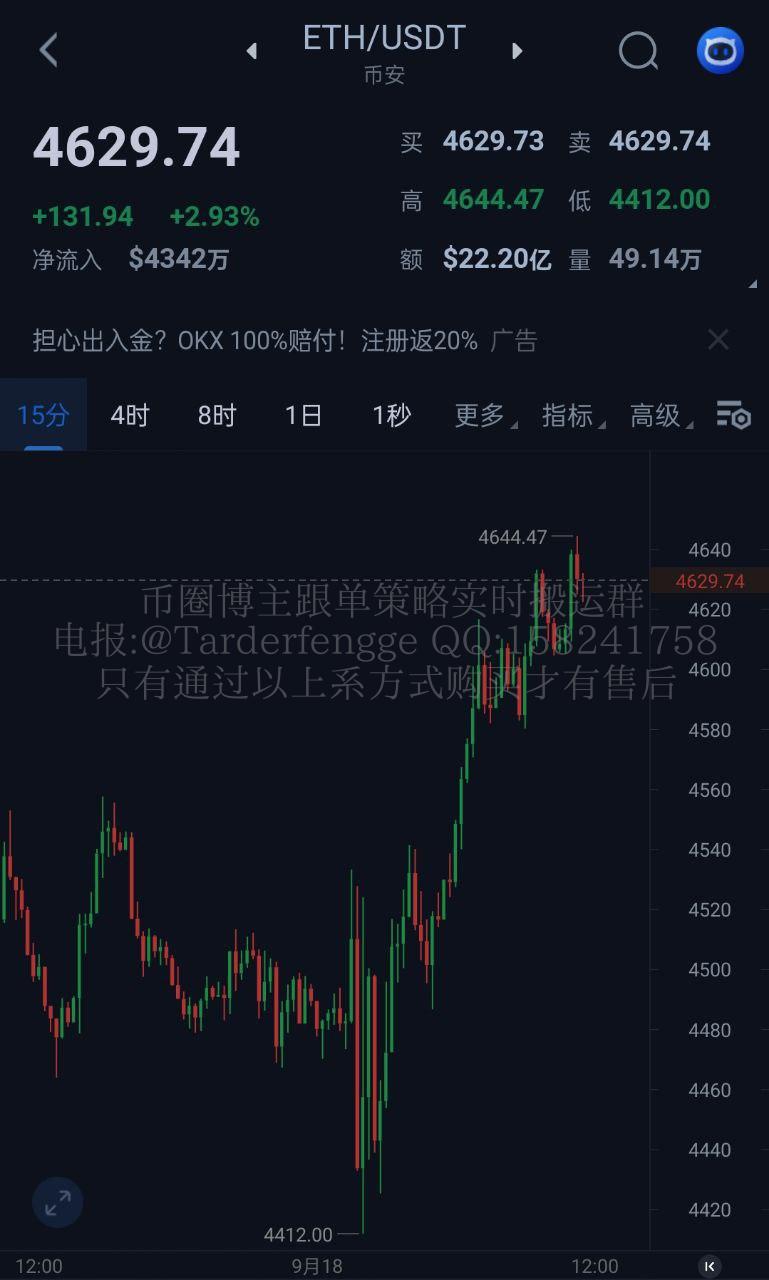Switch to the 4时 timeframe
Image resolution: width=769 pixels, height=1280 pixels.
pyautogui.click(x=130, y=415)
